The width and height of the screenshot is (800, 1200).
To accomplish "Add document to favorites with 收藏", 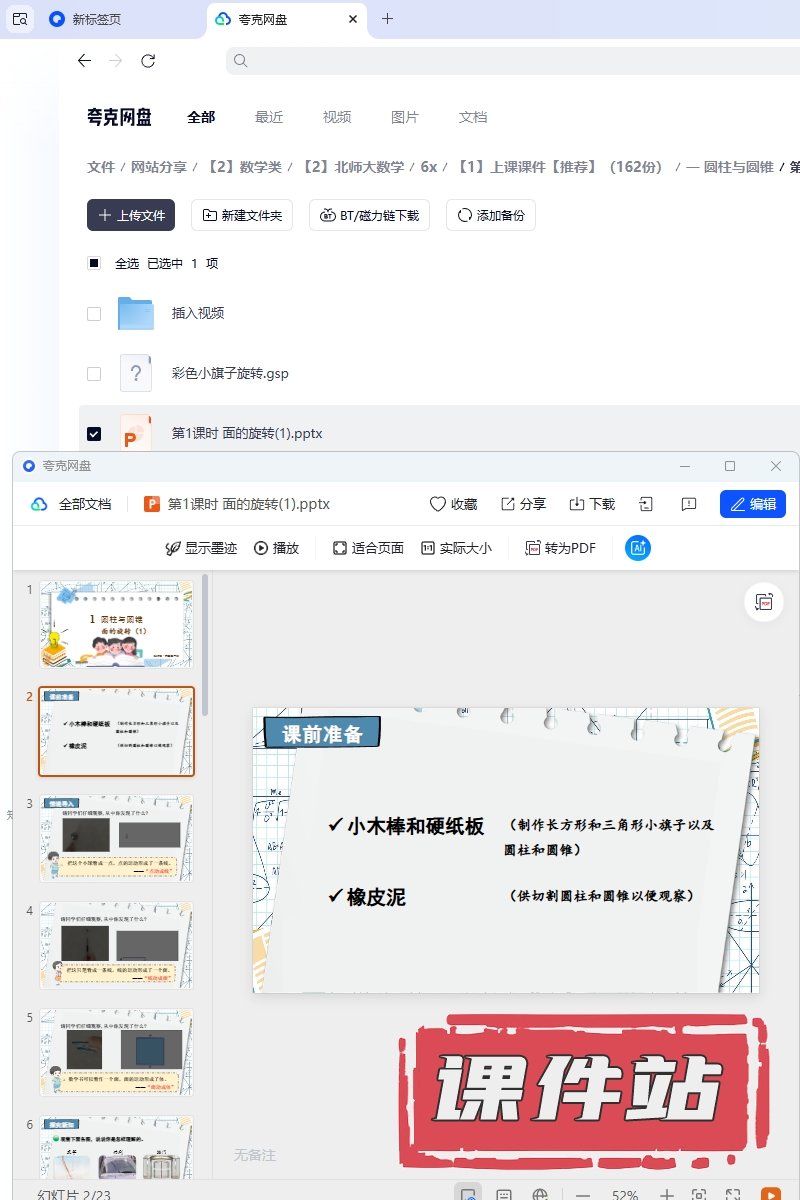I will click(x=453, y=504).
